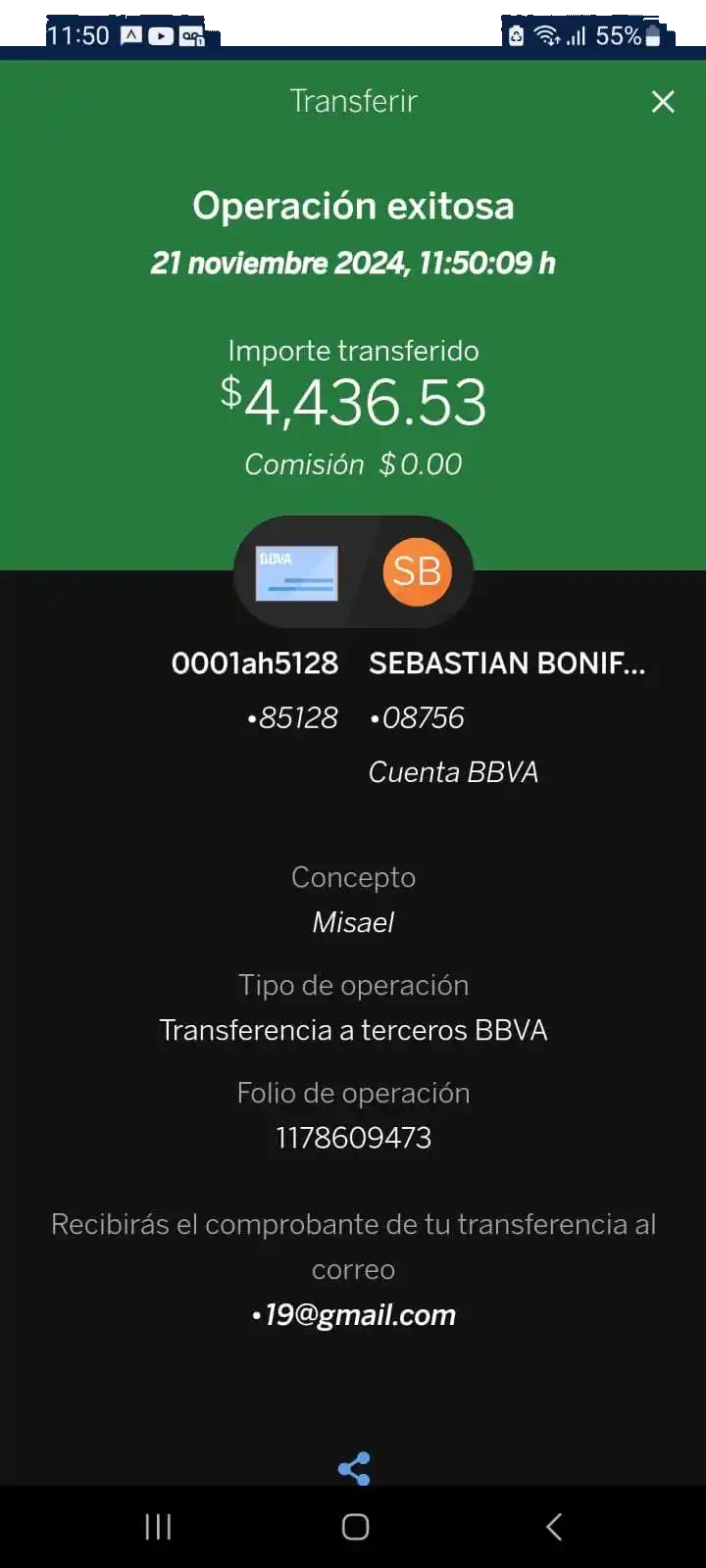Close the transfer confirmation screen
706x1568 pixels.
(663, 102)
